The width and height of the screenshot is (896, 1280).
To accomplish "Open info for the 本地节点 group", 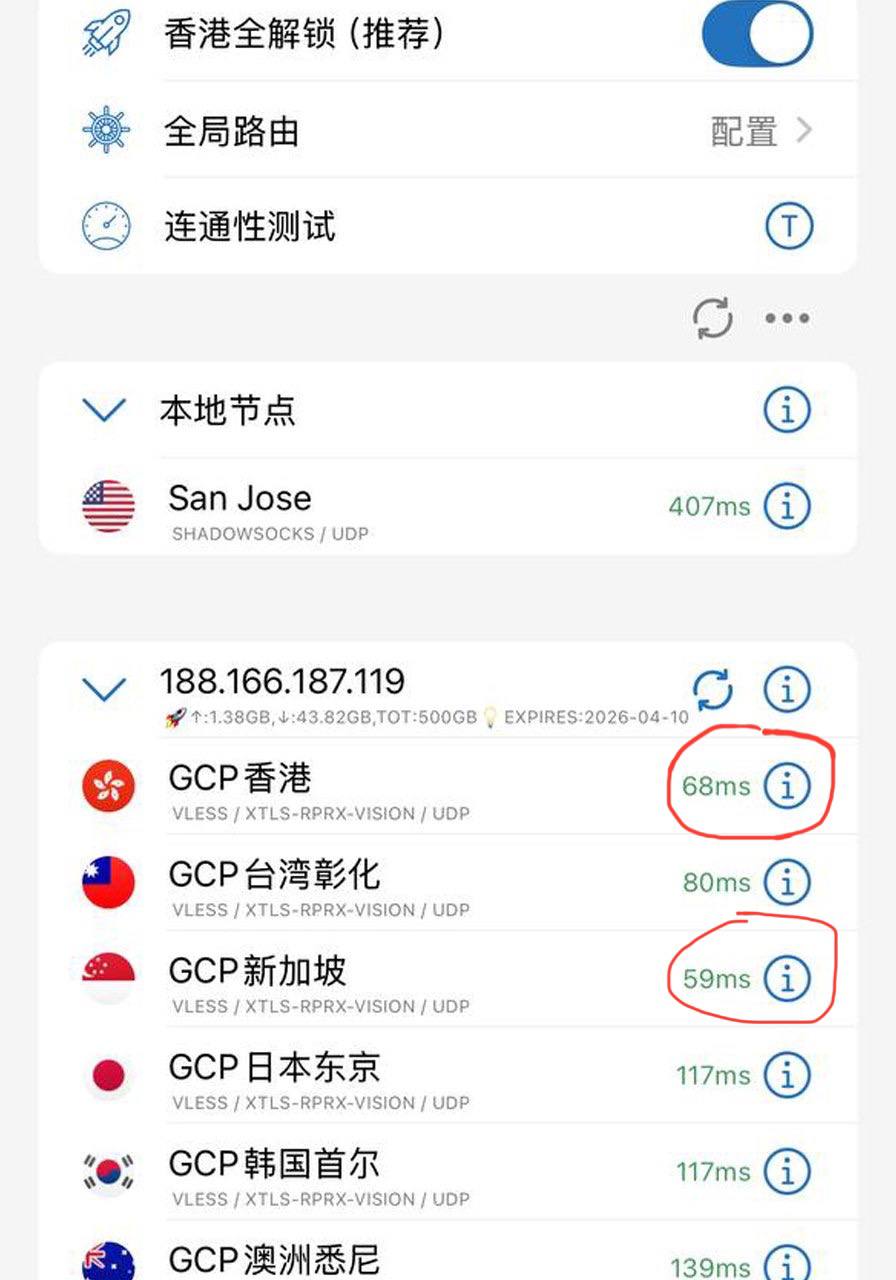I will (787, 410).
